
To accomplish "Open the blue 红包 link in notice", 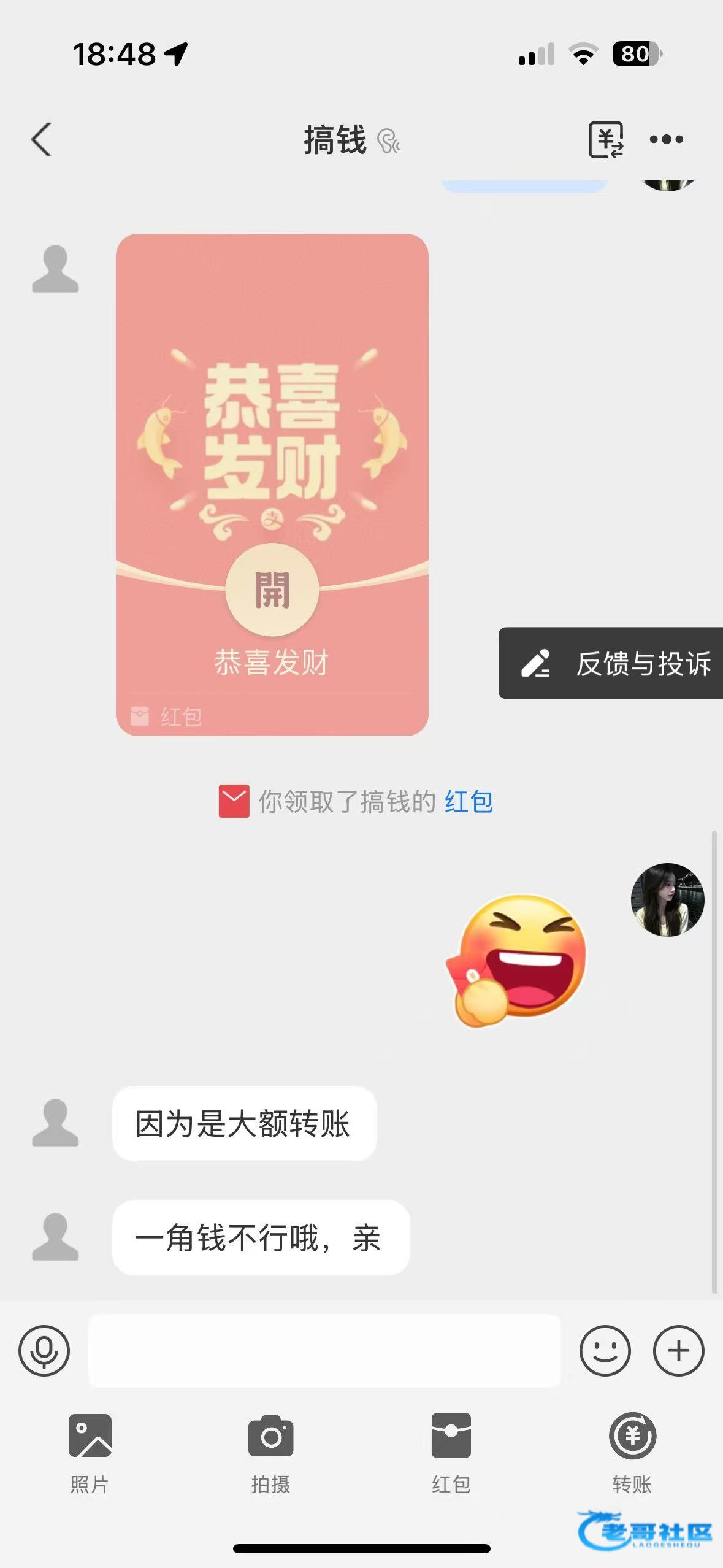I will tap(469, 802).
